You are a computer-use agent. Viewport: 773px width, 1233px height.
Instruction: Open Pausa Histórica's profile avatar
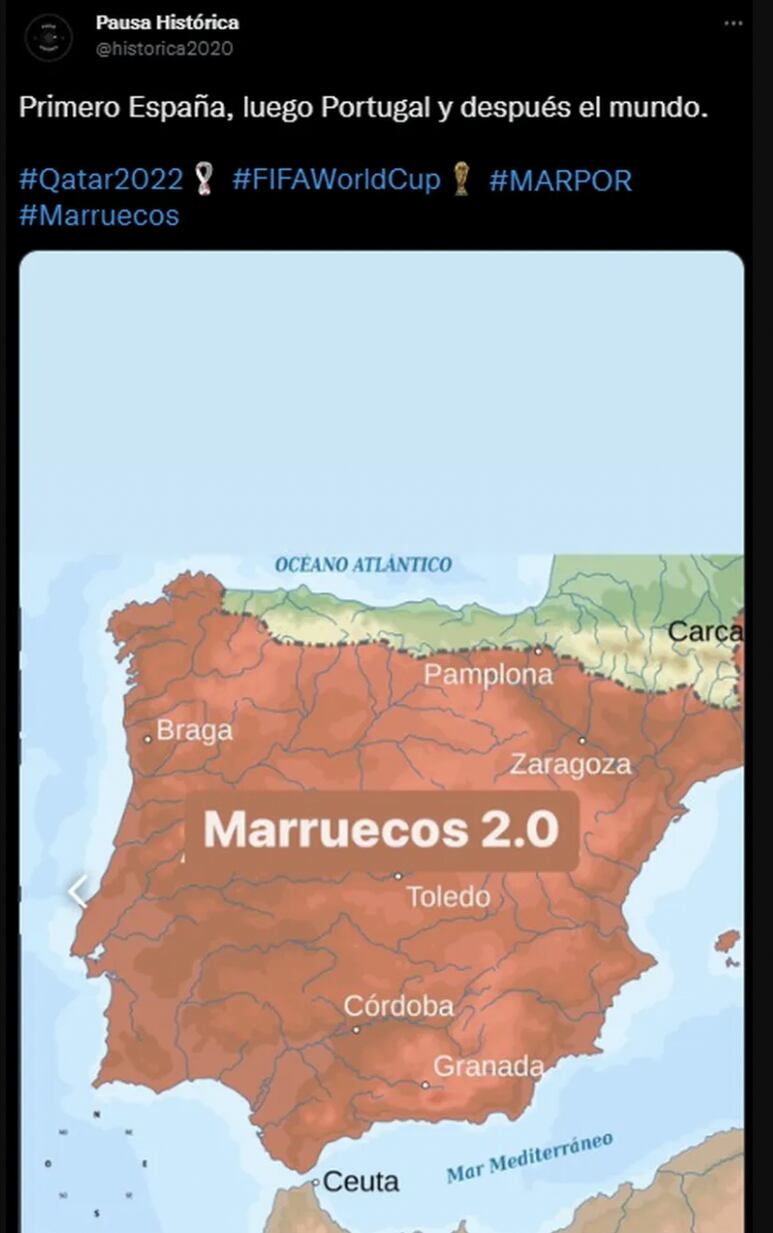48,38
